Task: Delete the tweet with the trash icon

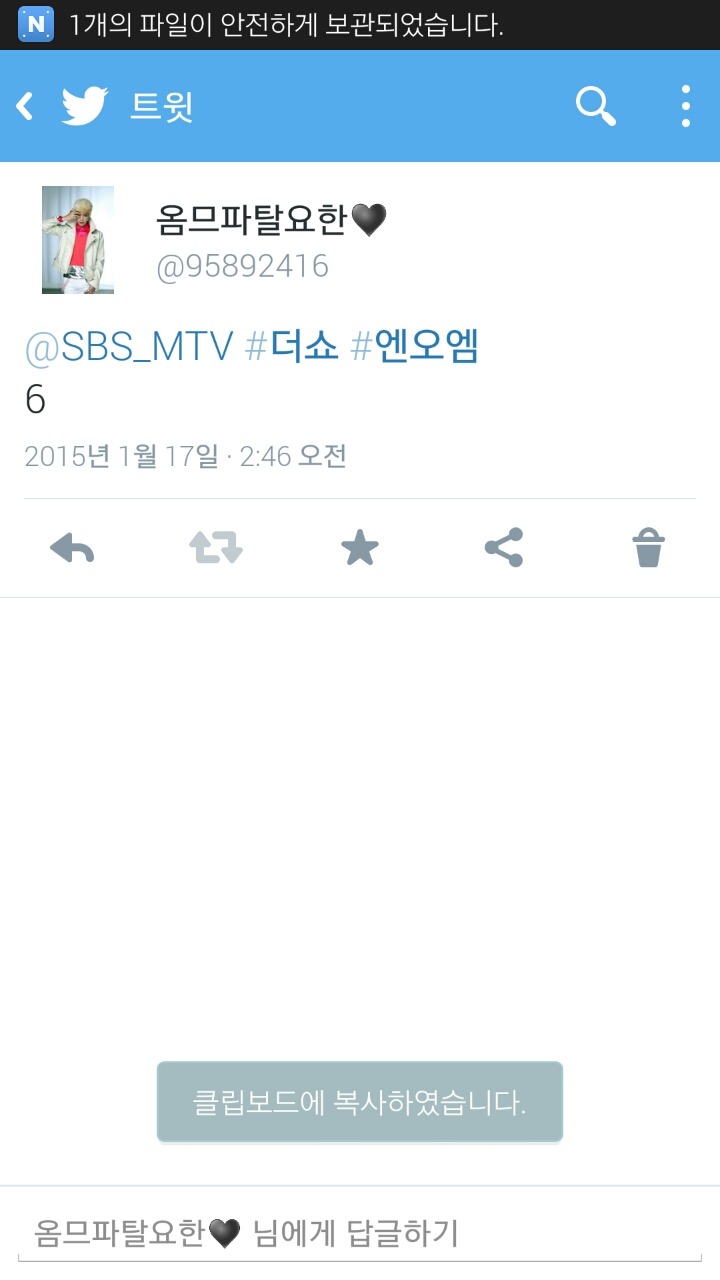Action: [648, 548]
